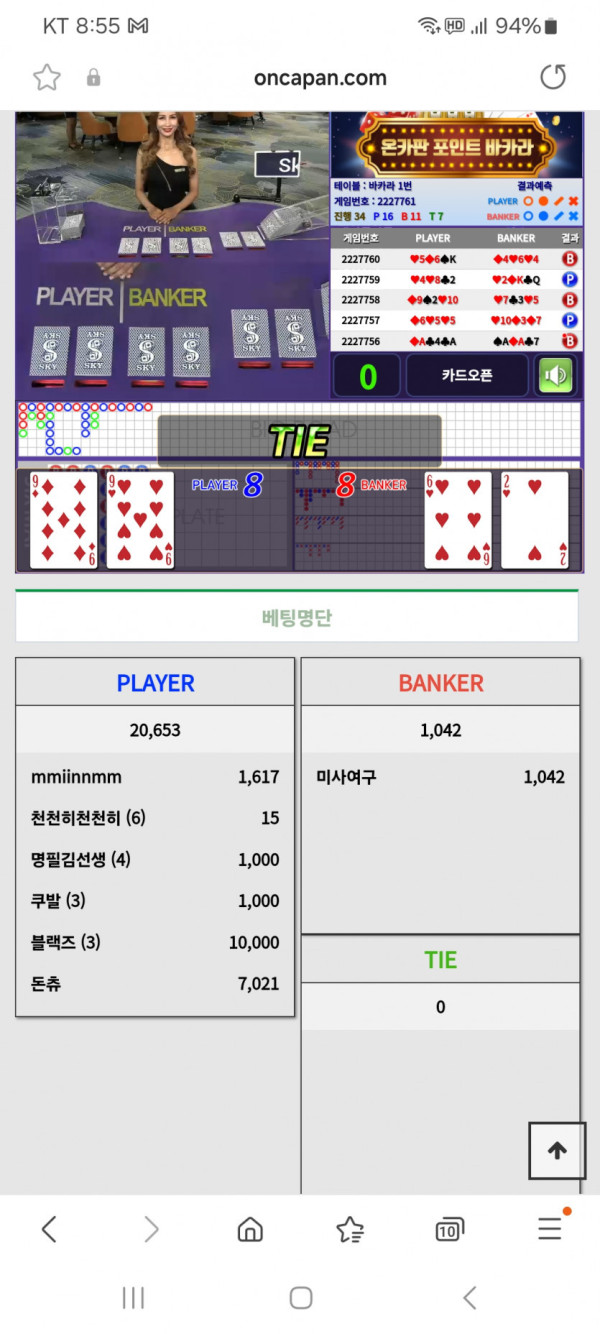Show the open browser tabs

coord(449,1229)
